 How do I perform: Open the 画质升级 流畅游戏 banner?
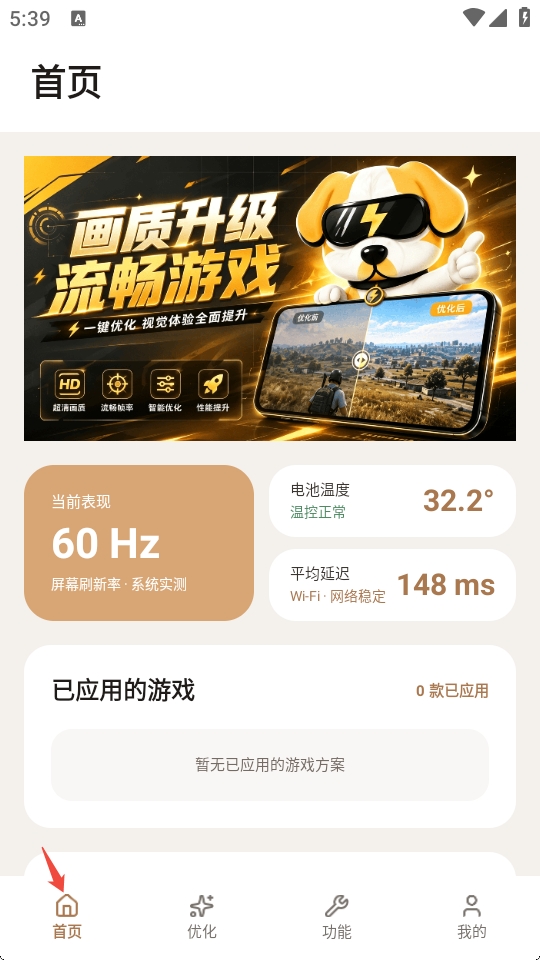pyautogui.click(x=270, y=298)
